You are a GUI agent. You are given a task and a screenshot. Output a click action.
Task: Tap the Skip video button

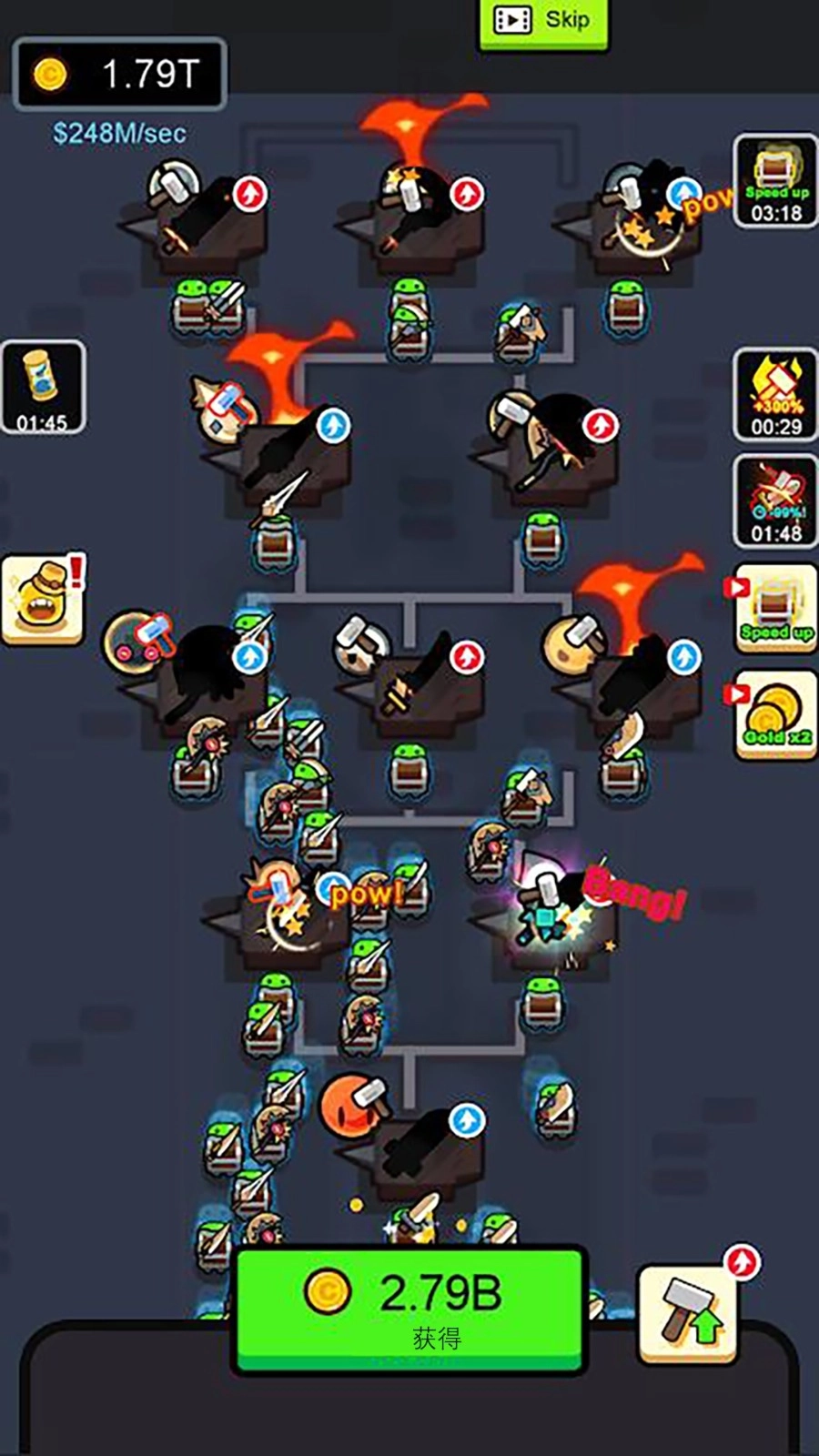[543, 21]
